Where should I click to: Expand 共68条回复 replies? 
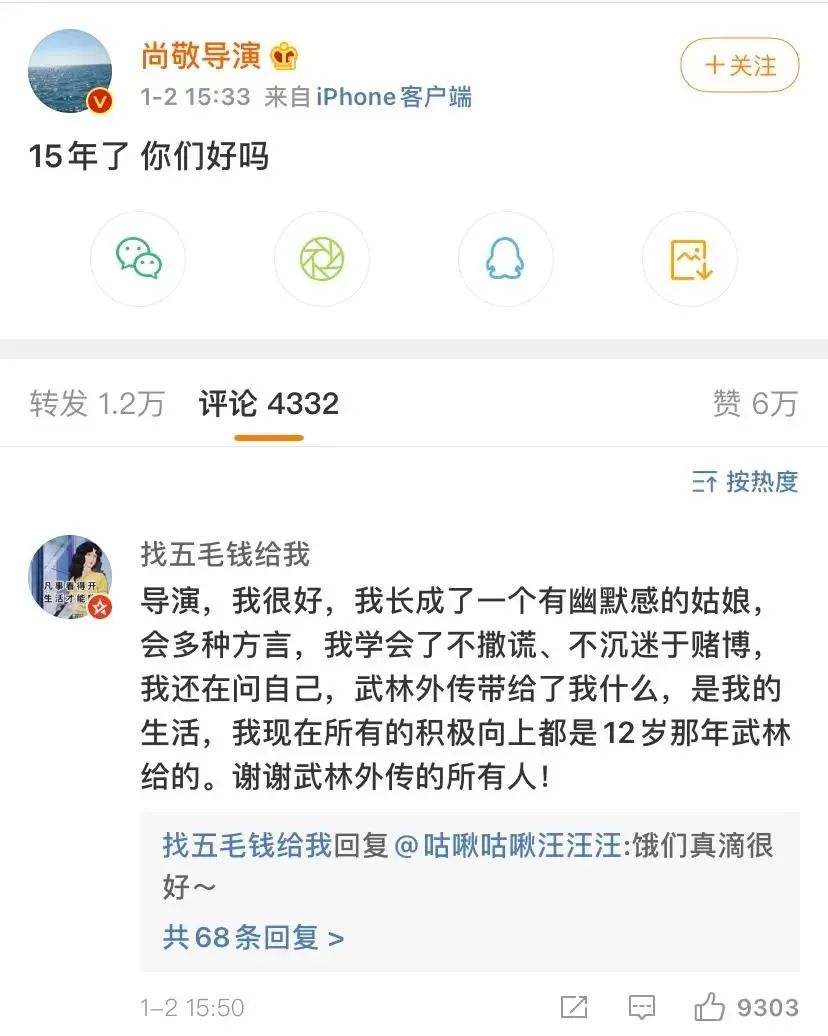pyautogui.click(x=253, y=937)
